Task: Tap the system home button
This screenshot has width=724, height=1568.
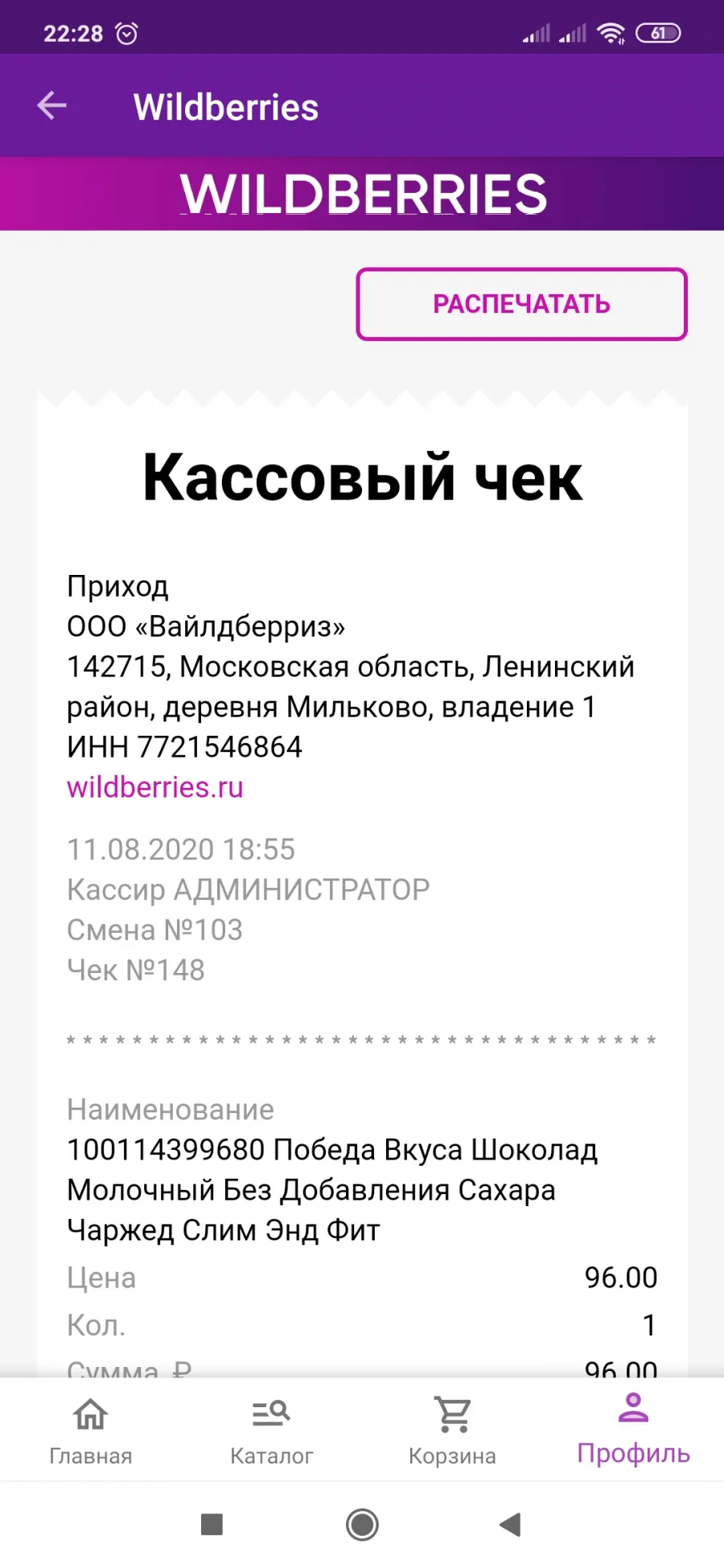Action: point(362,1525)
